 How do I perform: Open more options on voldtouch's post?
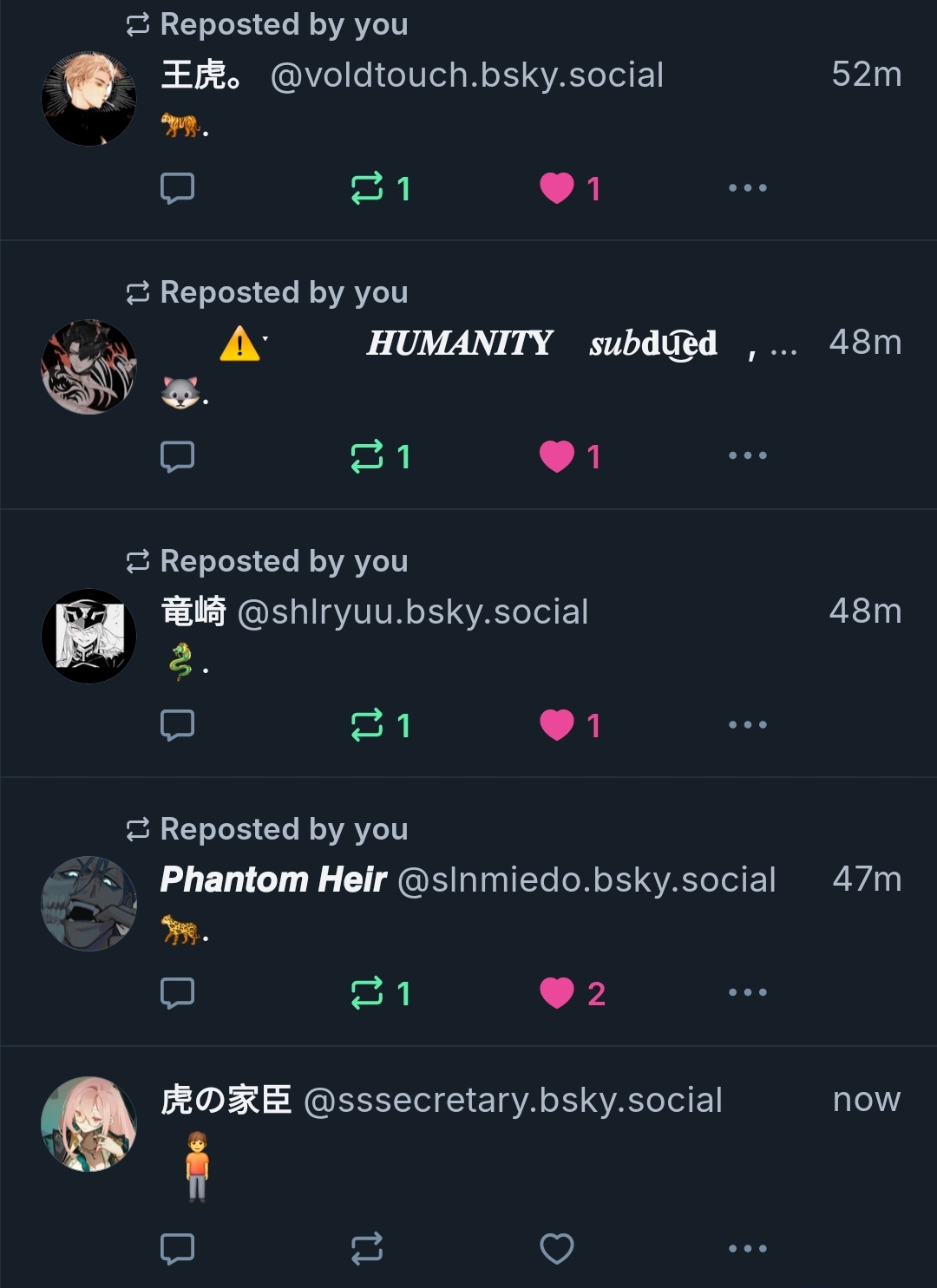(x=747, y=187)
